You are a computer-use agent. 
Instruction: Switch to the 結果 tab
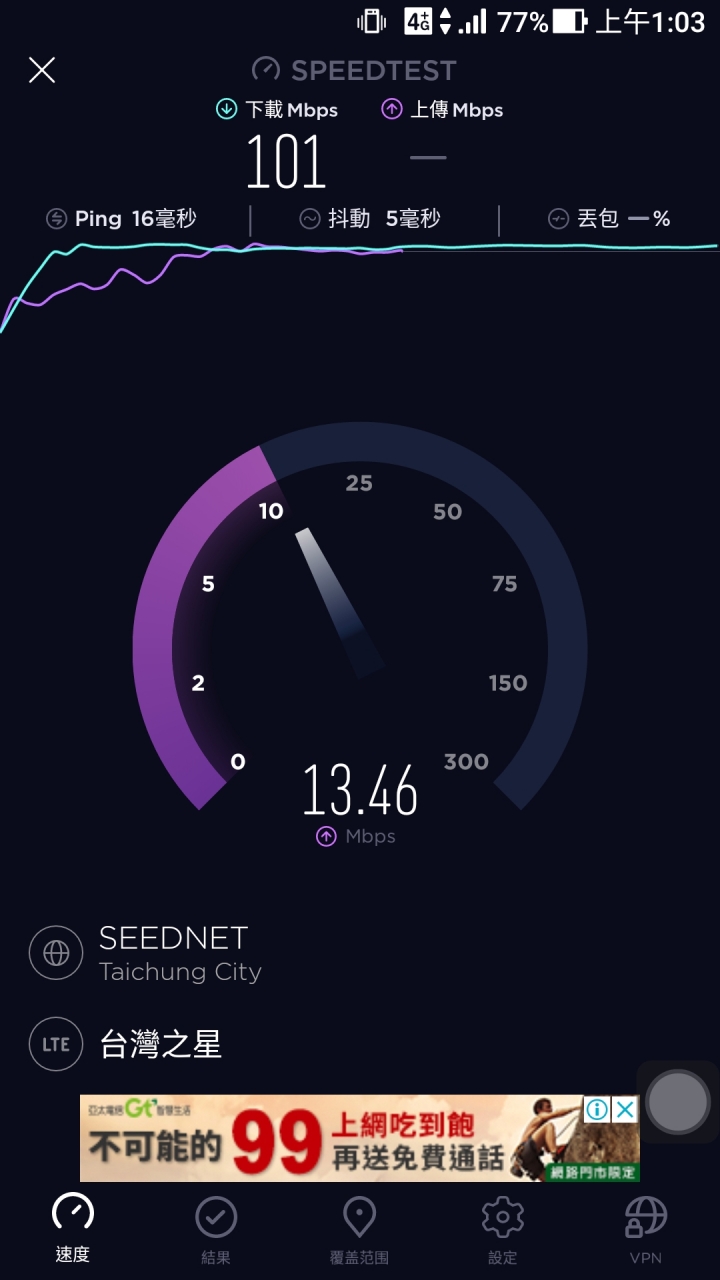pos(216,1230)
